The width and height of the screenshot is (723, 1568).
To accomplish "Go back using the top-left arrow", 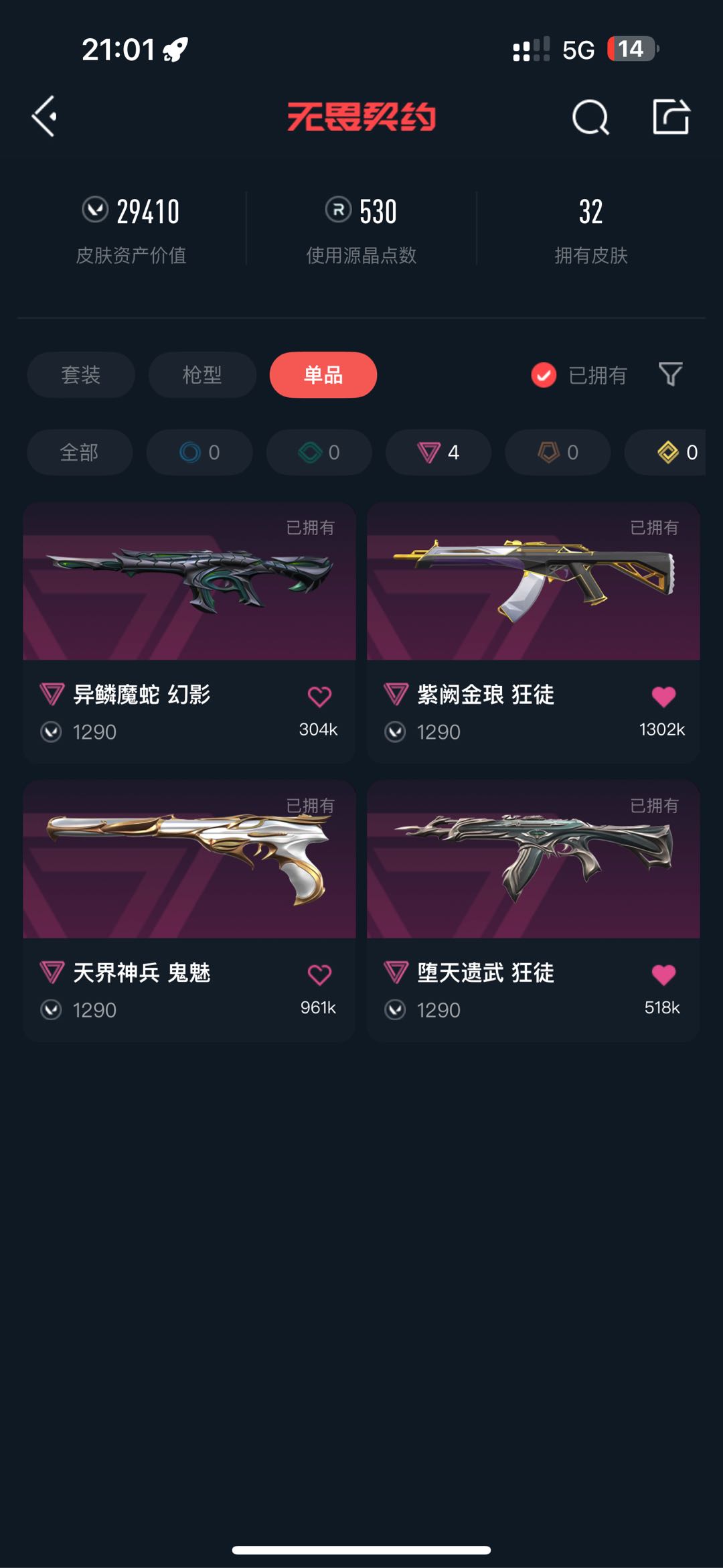I will click(44, 117).
